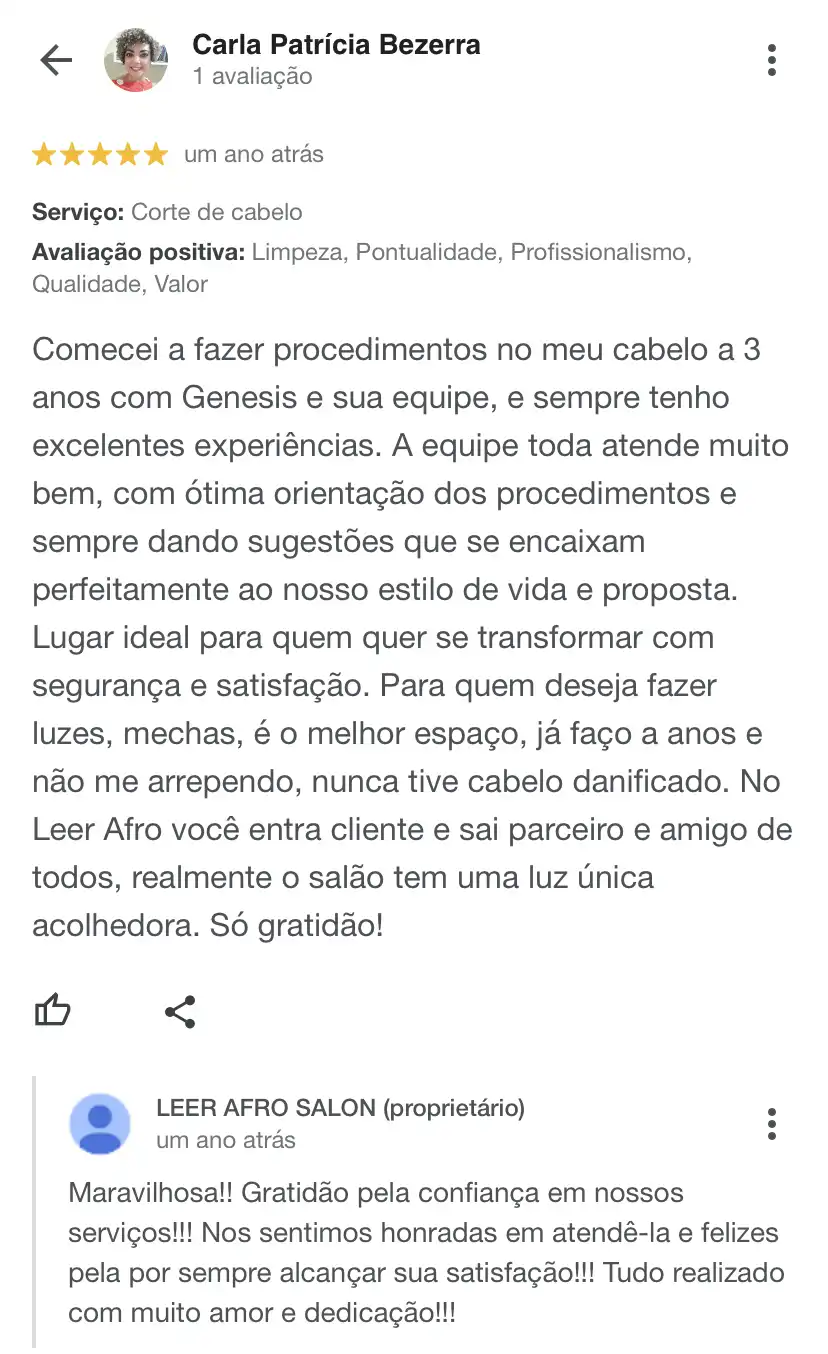
Task: Open overflow menu for Carla's review
Action: (x=771, y=60)
